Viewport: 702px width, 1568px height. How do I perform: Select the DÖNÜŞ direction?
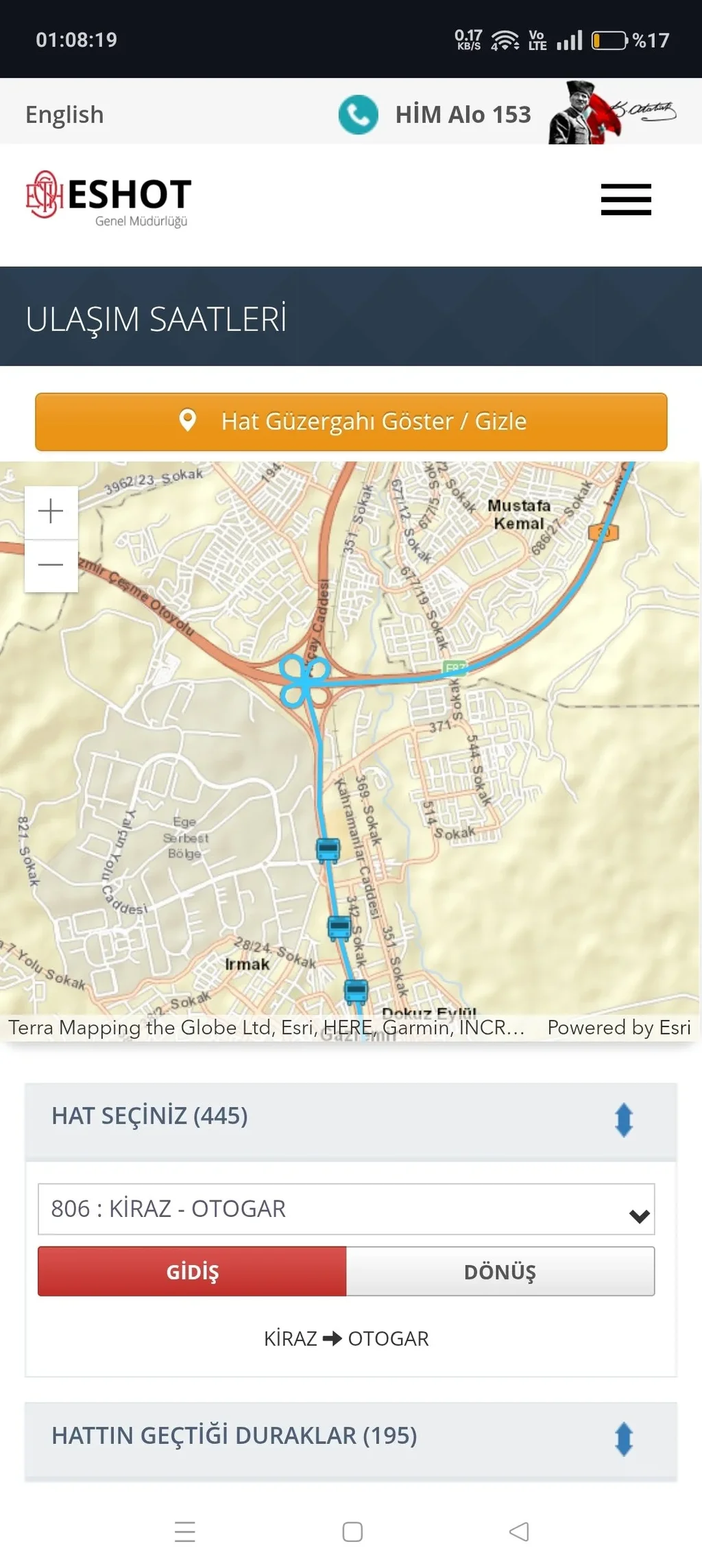[501, 1270]
